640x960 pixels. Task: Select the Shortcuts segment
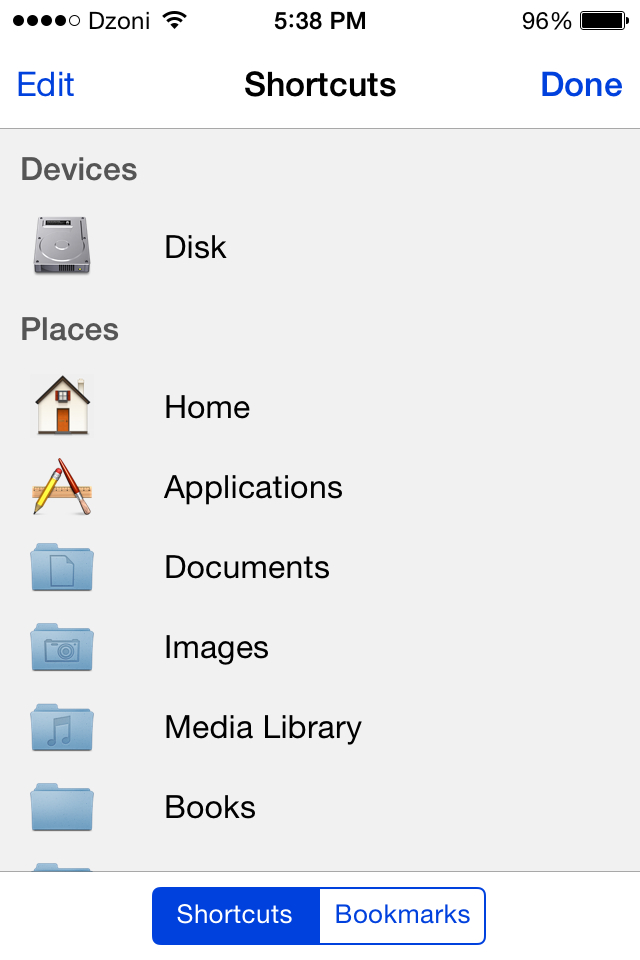click(x=235, y=915)
